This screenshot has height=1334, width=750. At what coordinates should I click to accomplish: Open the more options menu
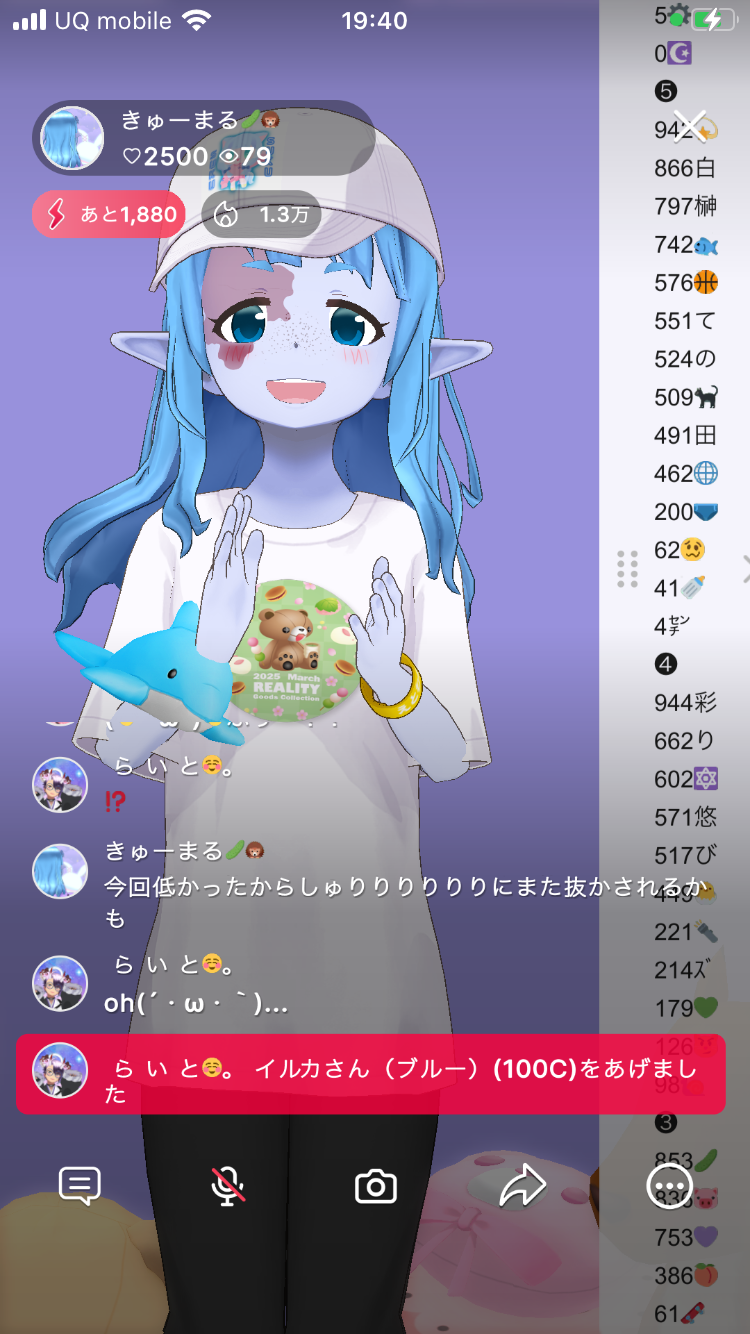click(x=666, y=1187)
